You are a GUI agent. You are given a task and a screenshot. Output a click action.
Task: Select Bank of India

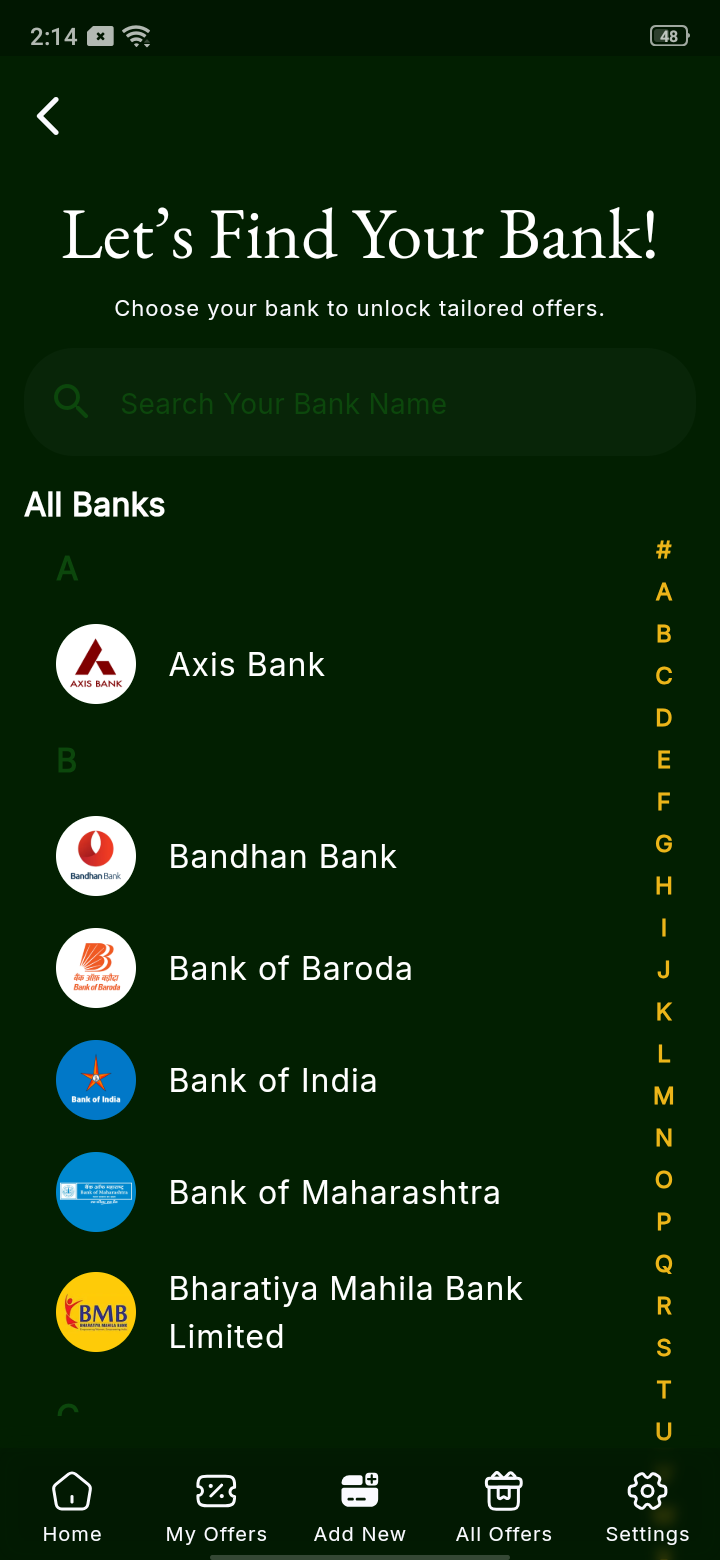coord(273,1081)
